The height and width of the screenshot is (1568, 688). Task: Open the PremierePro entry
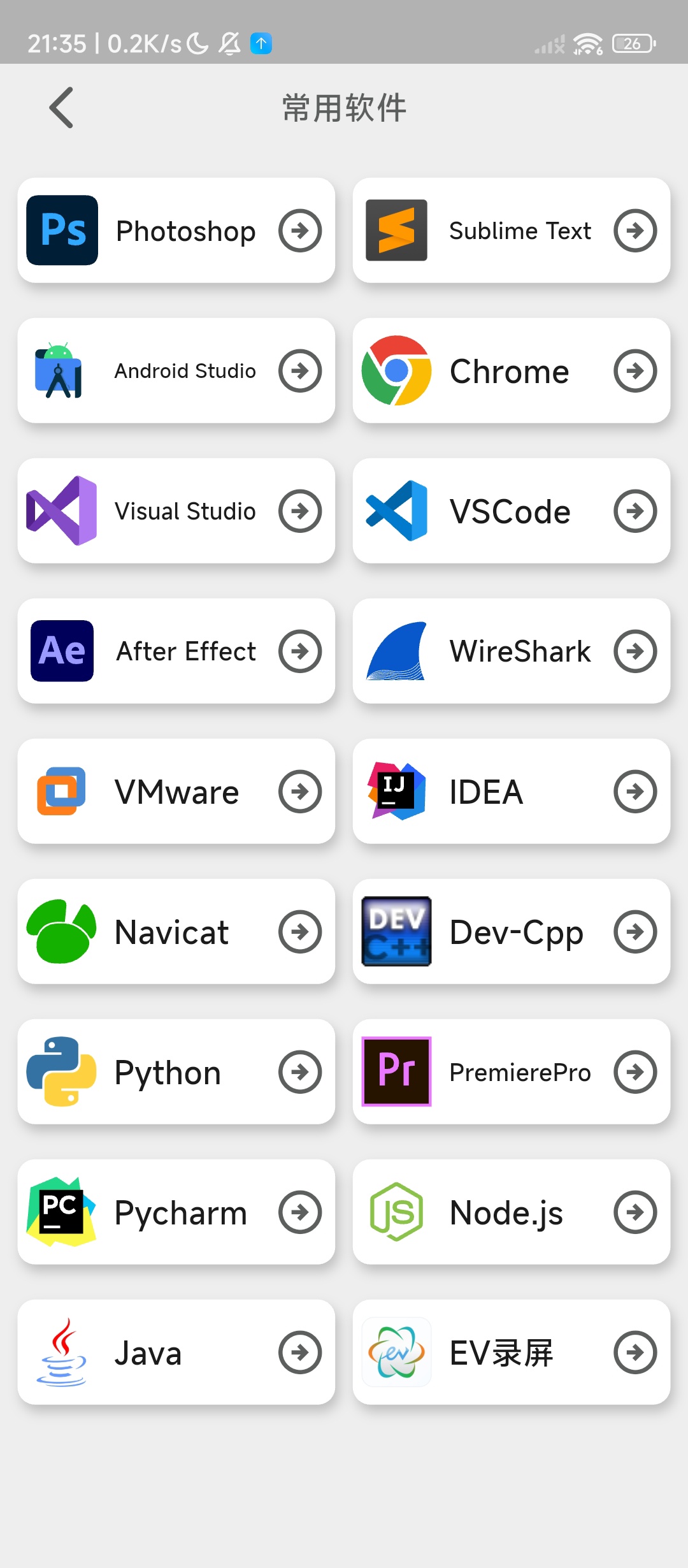(x=511, y=1071)
